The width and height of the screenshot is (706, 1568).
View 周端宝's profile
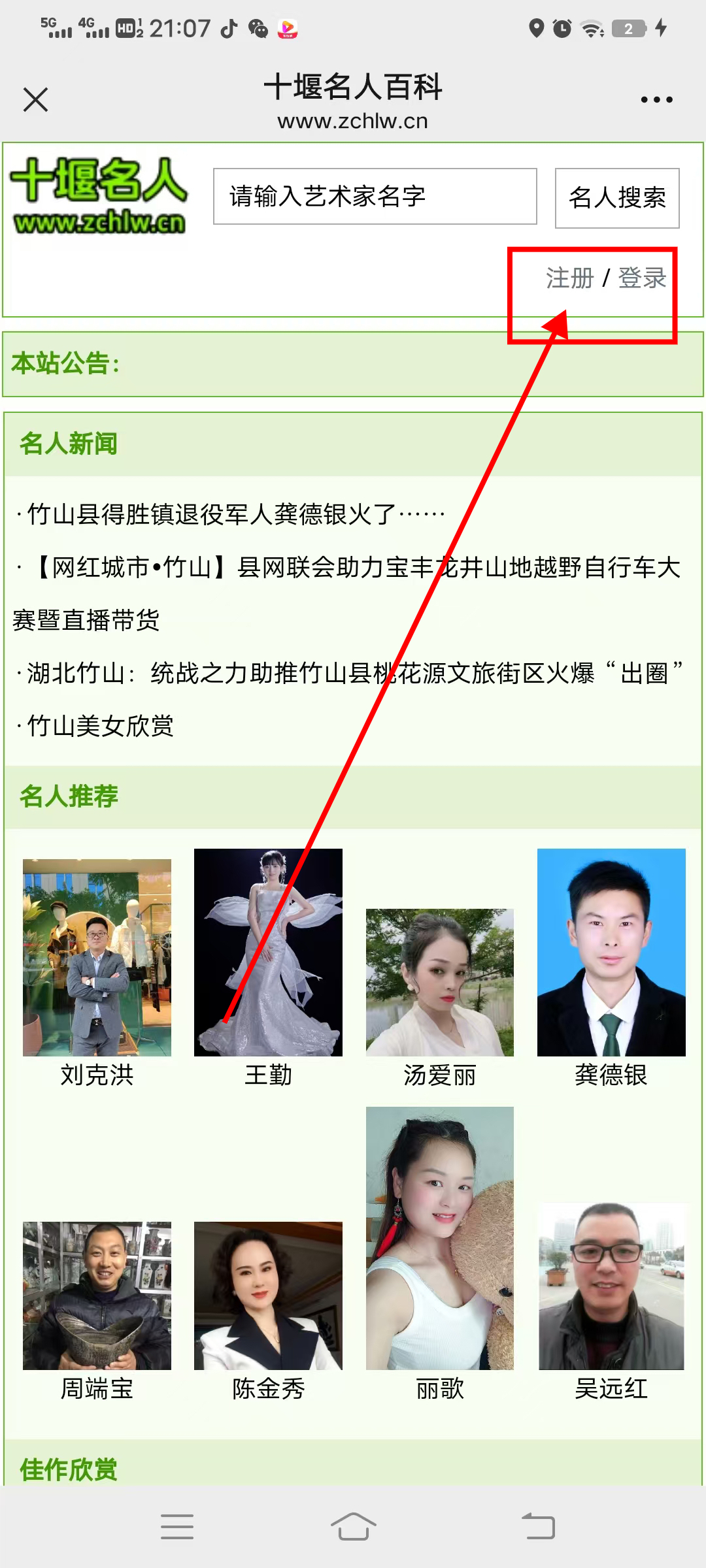coord(97,1296)
